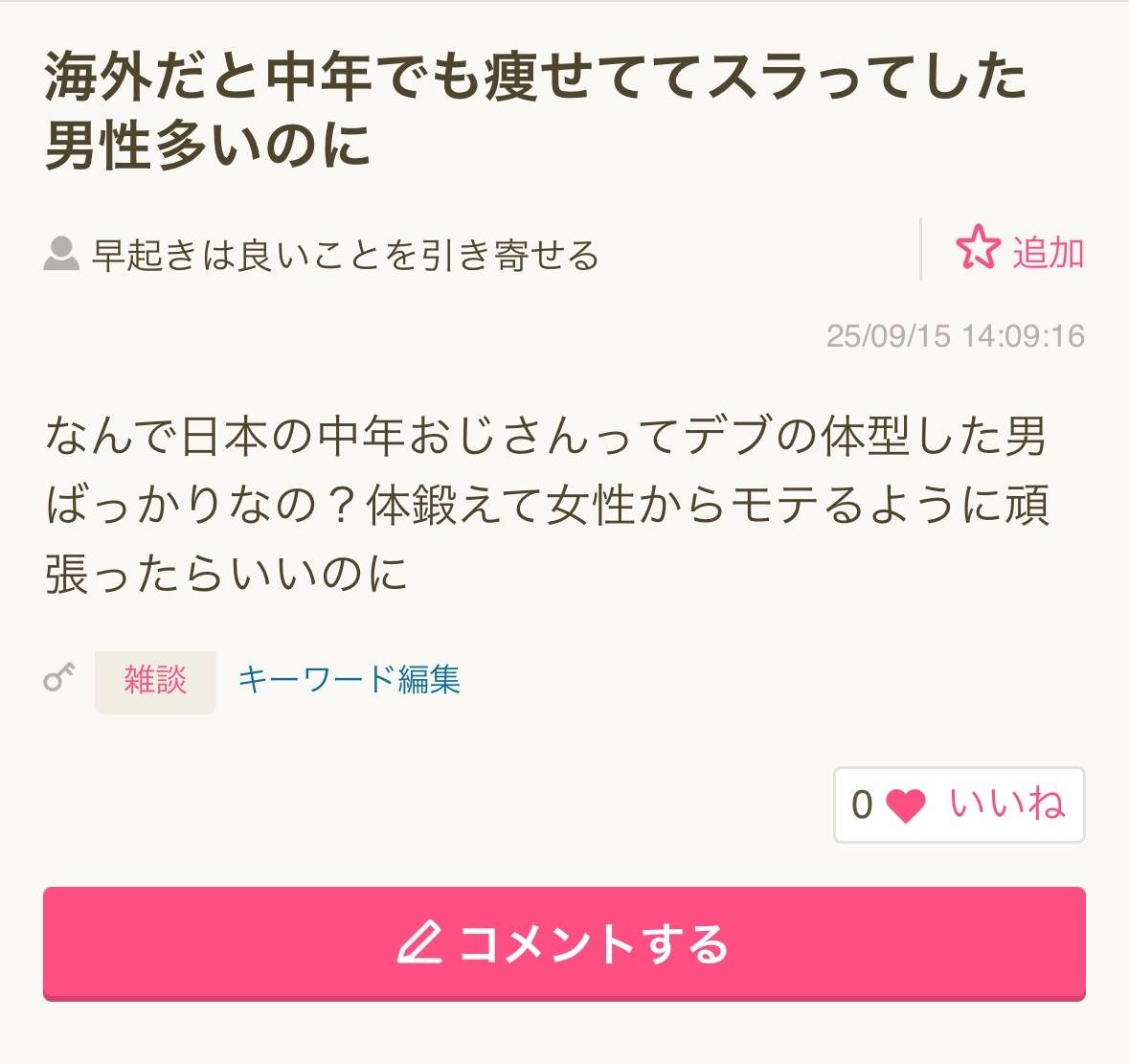Open poster profile 早起きは良いことを引き寄せる
The height and width of the screenshot is (1064, 1129).
[345, 256]
